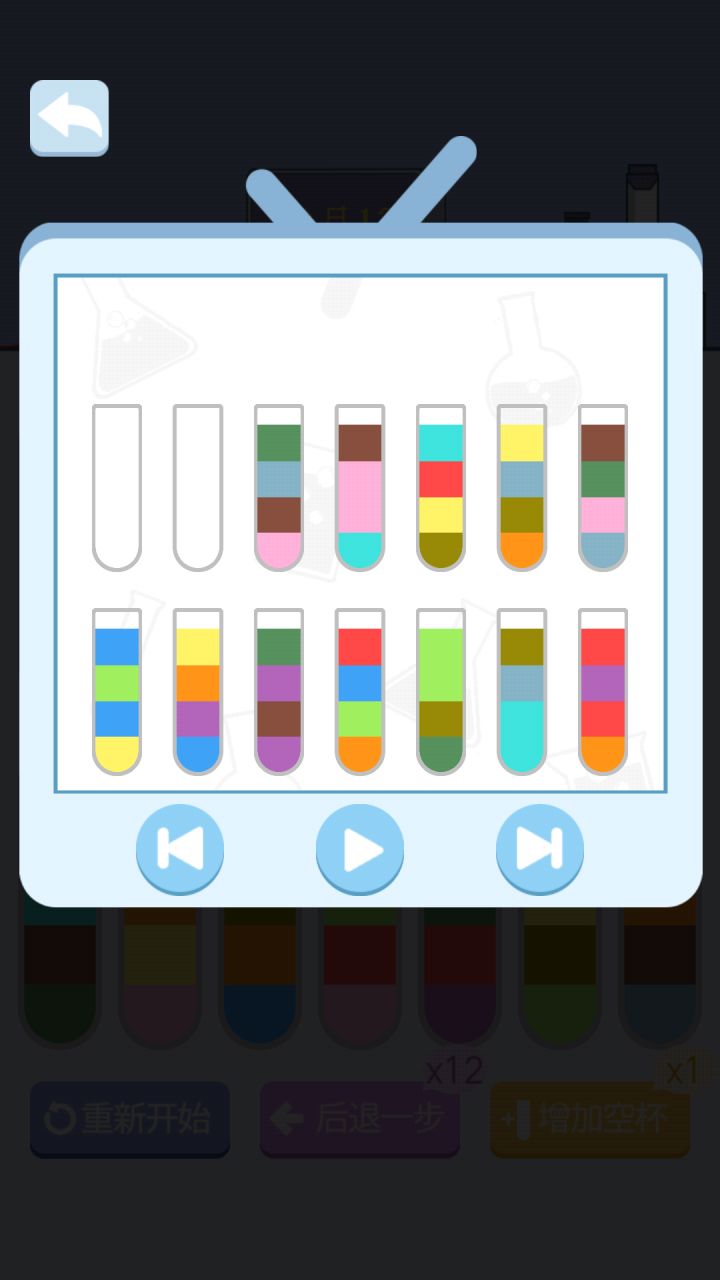Select the second empty tube in the top row
The image size is (720, 1280).
[197, 485]
